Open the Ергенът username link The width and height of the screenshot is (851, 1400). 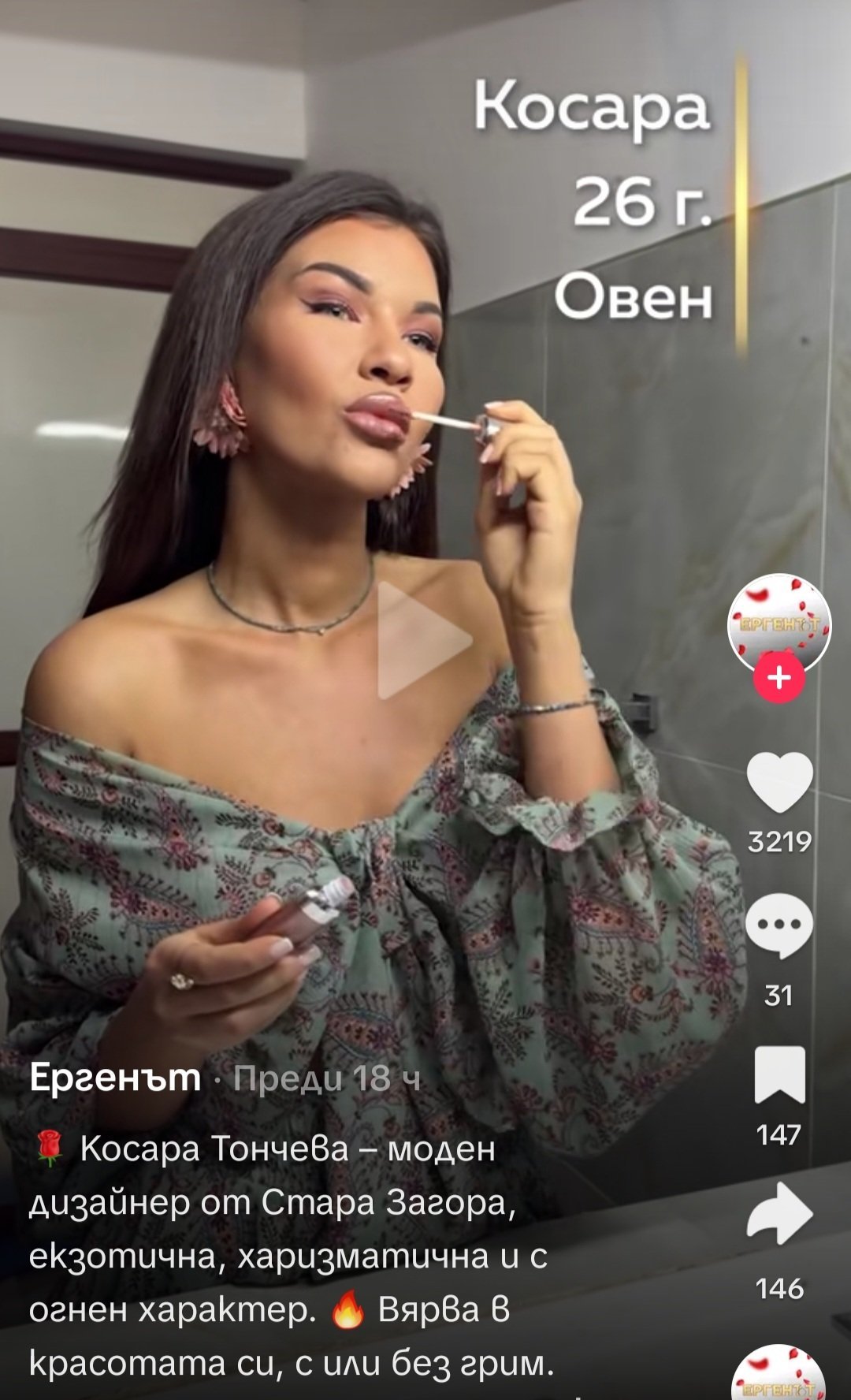pos(115,1077)
